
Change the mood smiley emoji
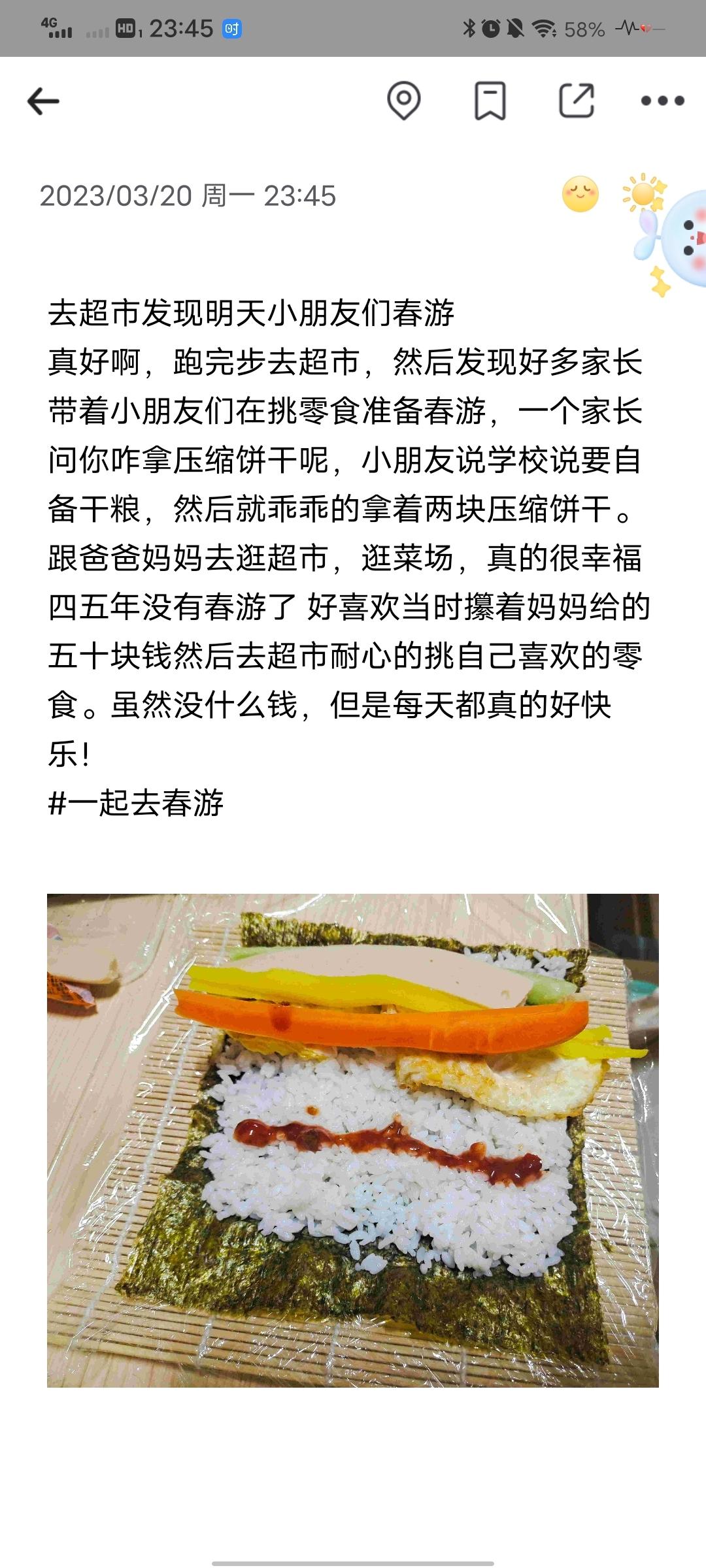(x=580, y=195)
